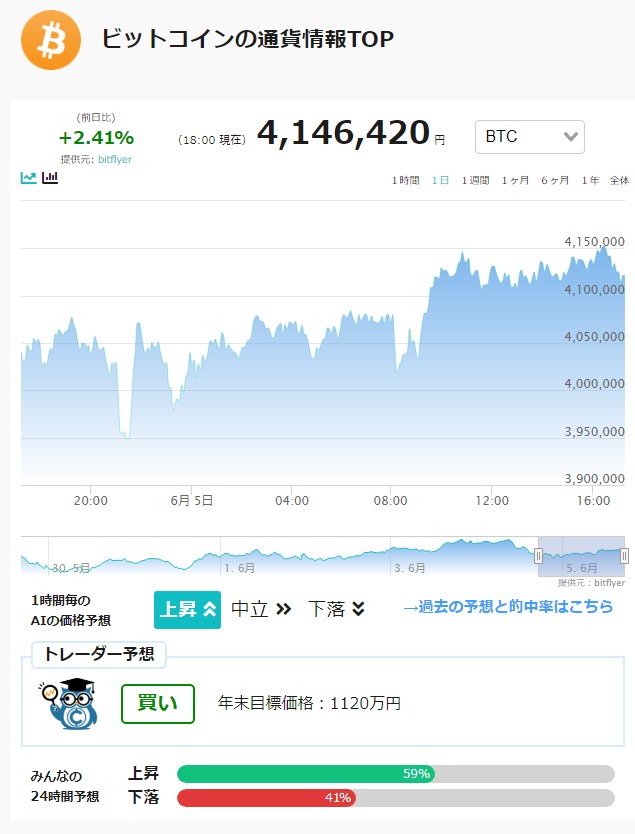Open 過去の予想と的中率はこちら link
Screen dimensions: 635x834
coord(508,606)
